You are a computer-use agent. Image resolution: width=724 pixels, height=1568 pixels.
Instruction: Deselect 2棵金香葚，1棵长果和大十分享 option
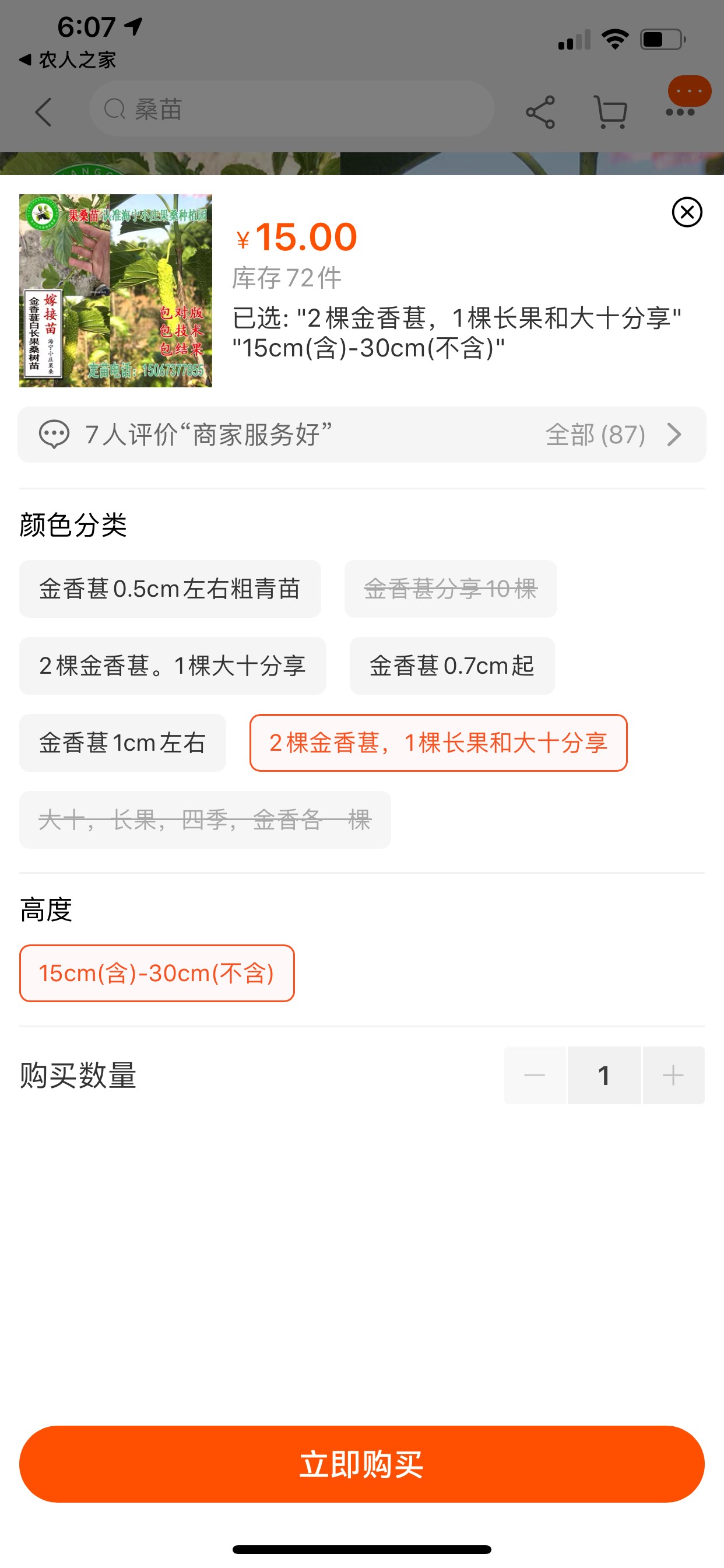coord(438,743)
